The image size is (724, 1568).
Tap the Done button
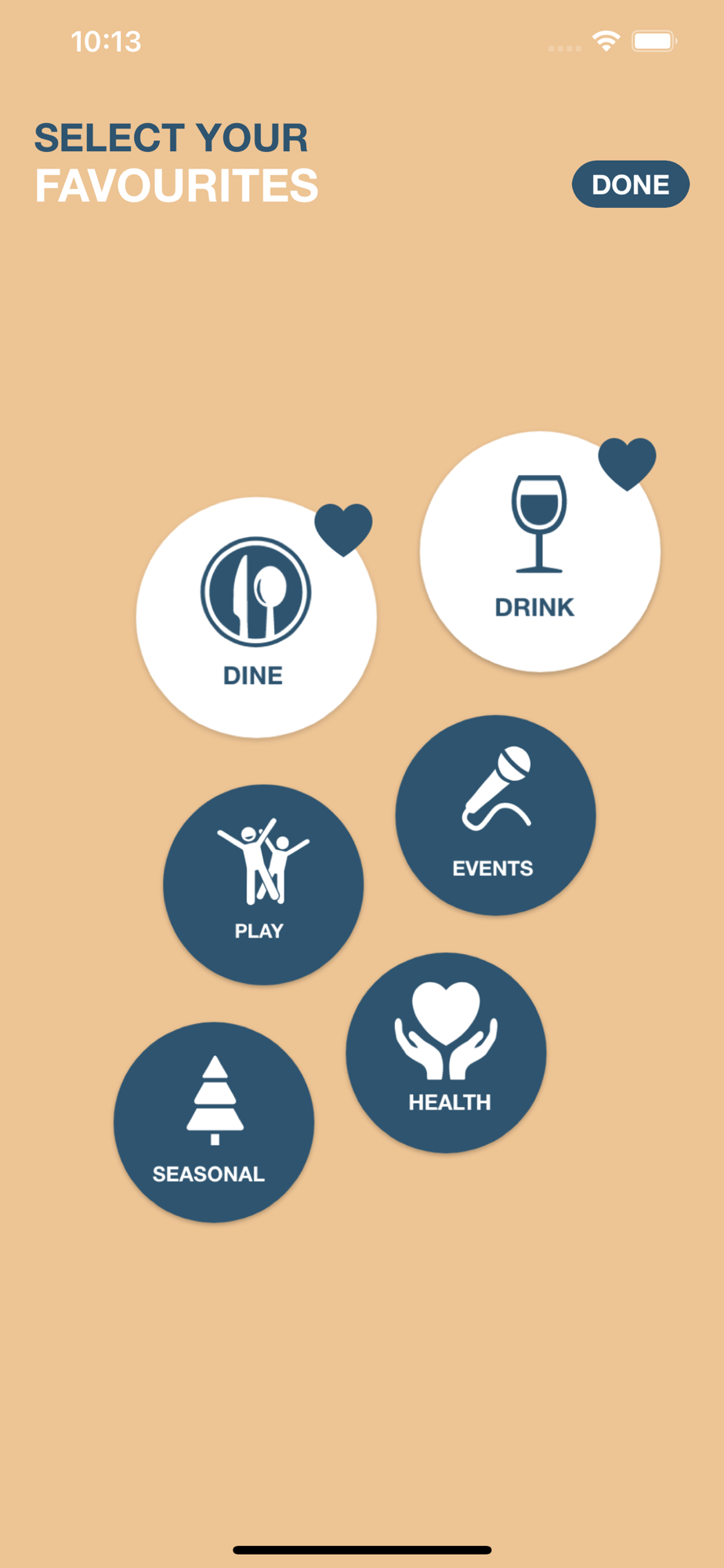click(630, 184)
